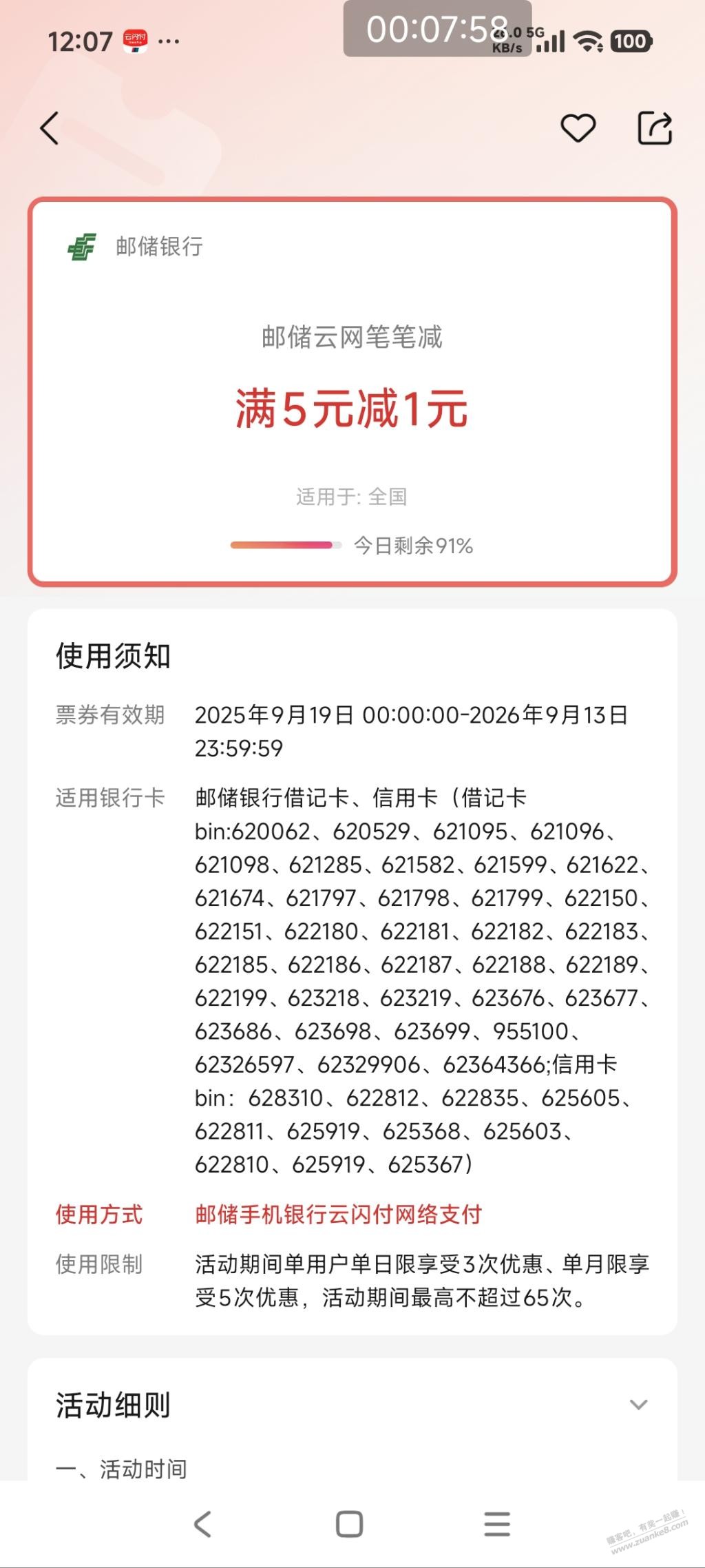Open recent apps with the menu button
This screenshot has width=705, height=1568.
point(497,1523)
